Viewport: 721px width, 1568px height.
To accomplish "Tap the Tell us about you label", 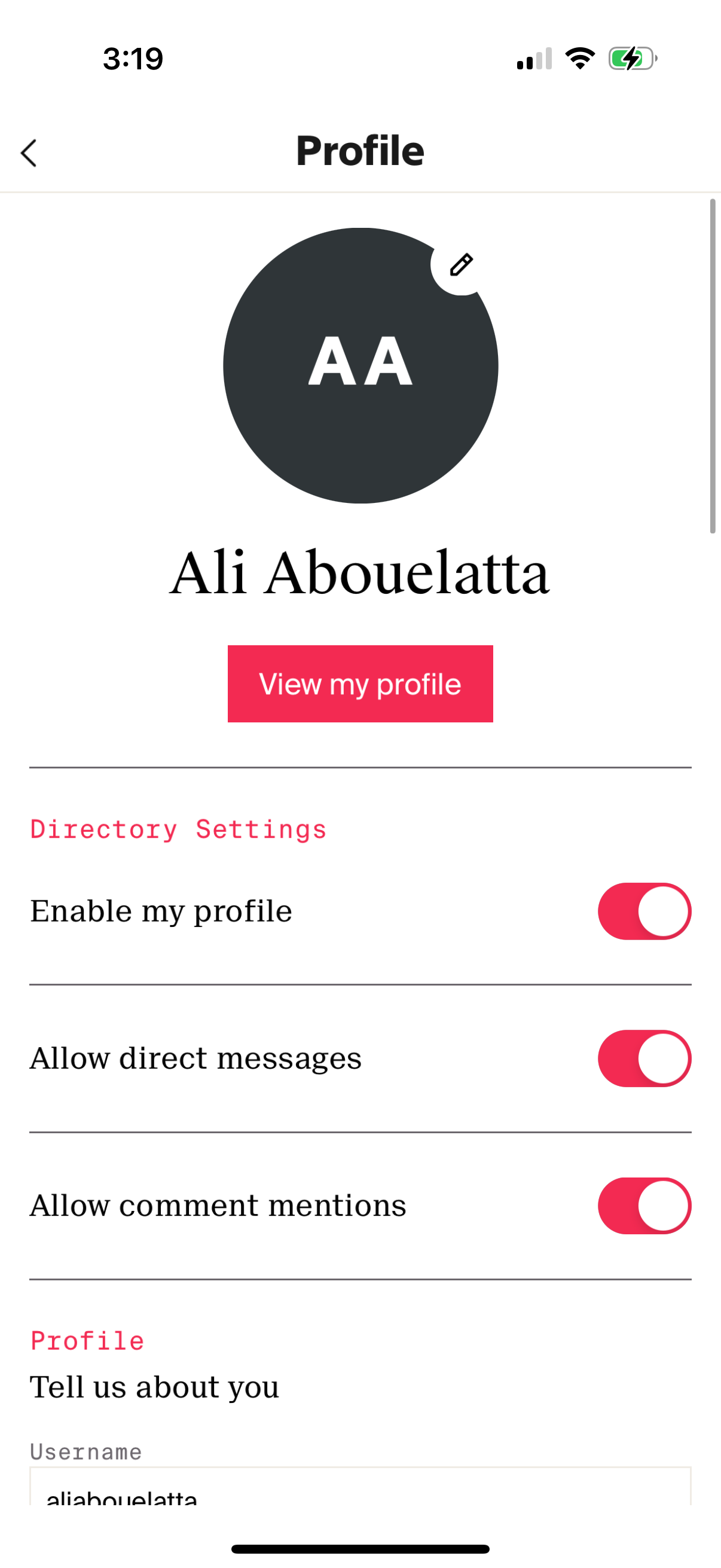I will (154, 1386).
